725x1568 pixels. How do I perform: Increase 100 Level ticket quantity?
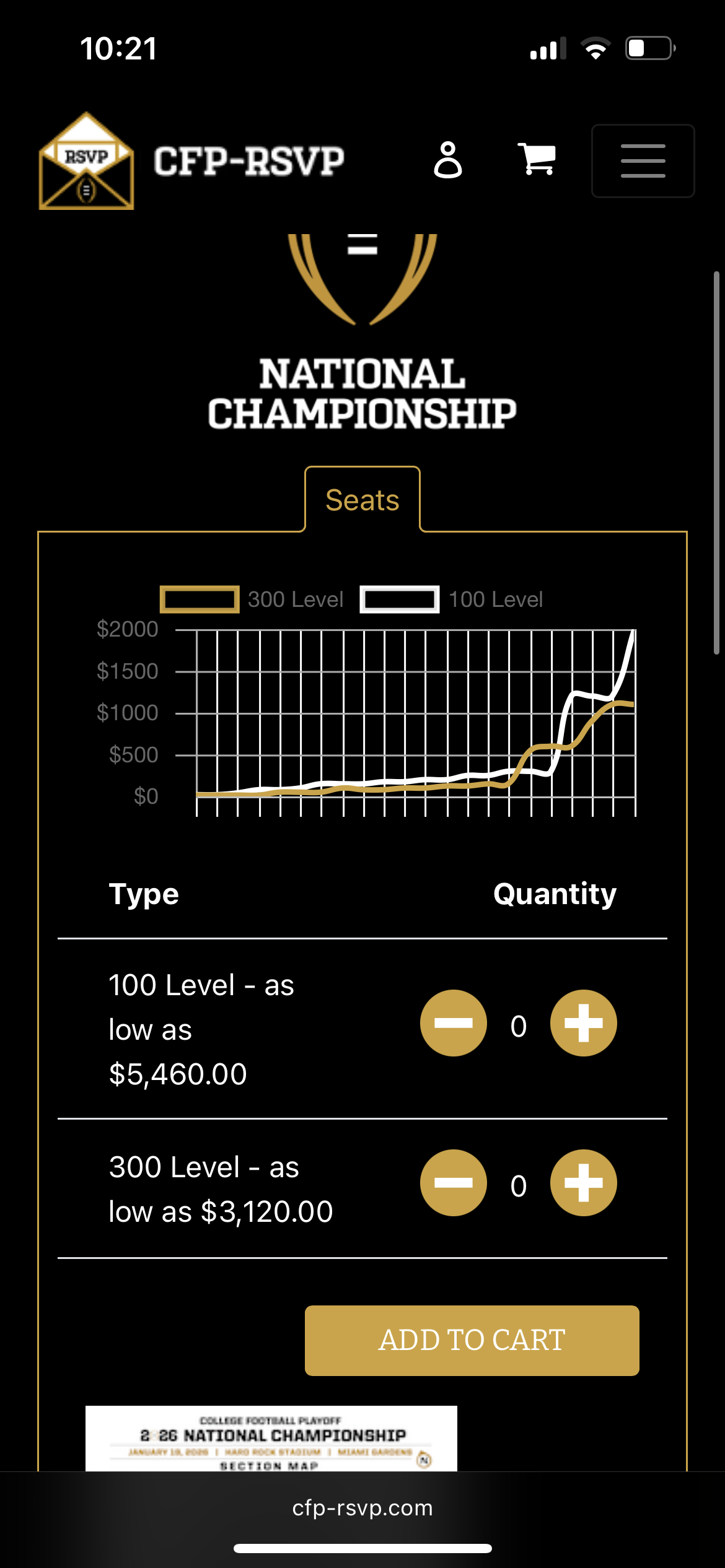[583, 1023]
